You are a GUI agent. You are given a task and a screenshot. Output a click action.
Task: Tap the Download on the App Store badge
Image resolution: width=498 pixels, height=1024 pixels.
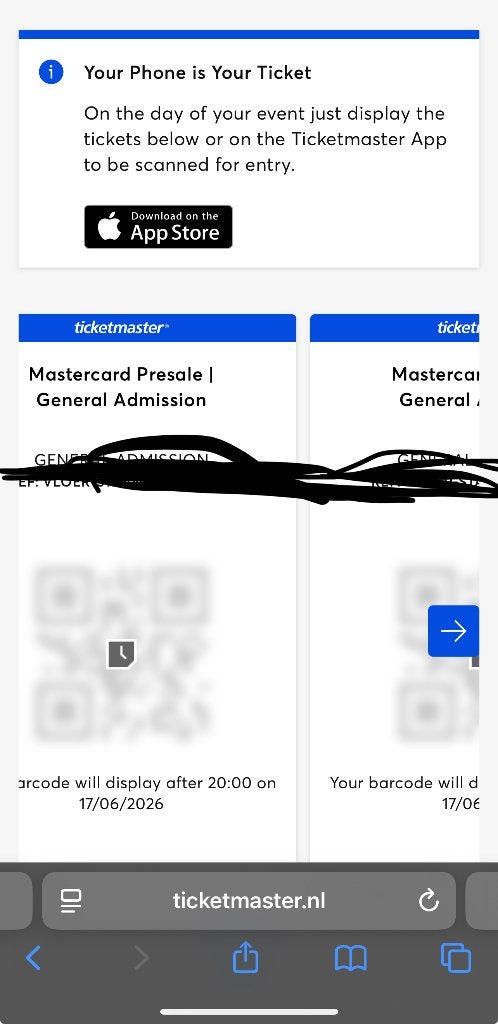[158, 227]
